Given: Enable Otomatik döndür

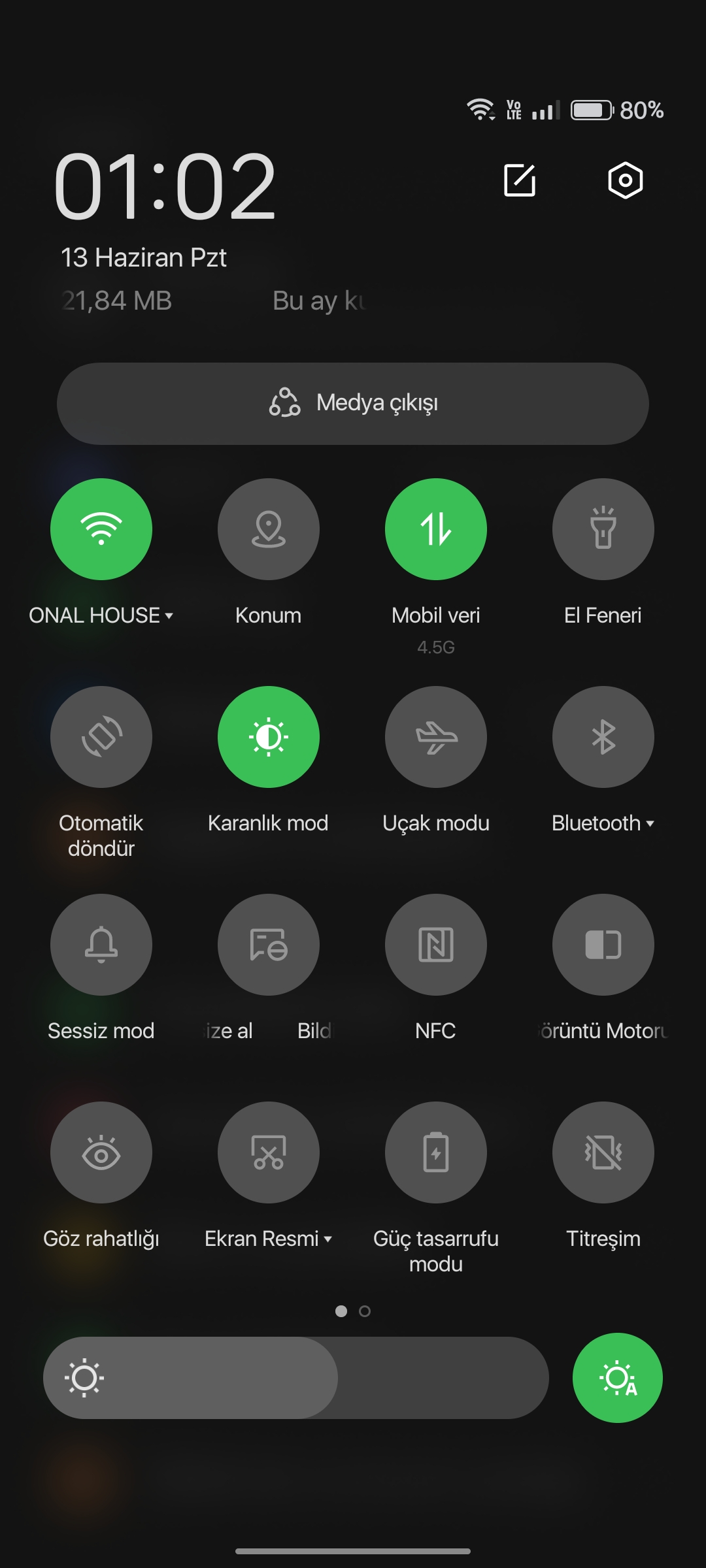Looking at the screenshot, I should (101, 737).
